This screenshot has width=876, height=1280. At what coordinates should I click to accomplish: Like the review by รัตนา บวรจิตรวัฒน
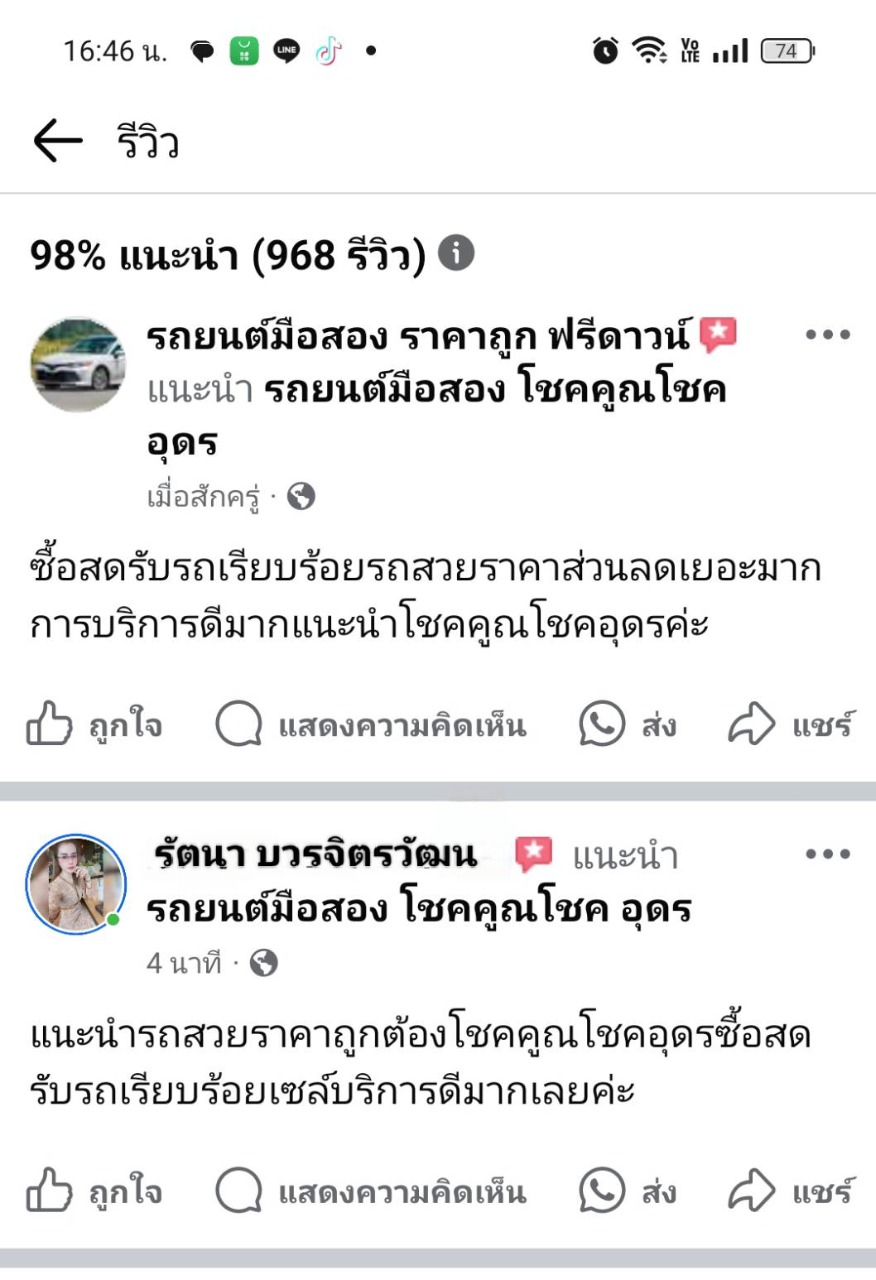[x=93, y=1191]
